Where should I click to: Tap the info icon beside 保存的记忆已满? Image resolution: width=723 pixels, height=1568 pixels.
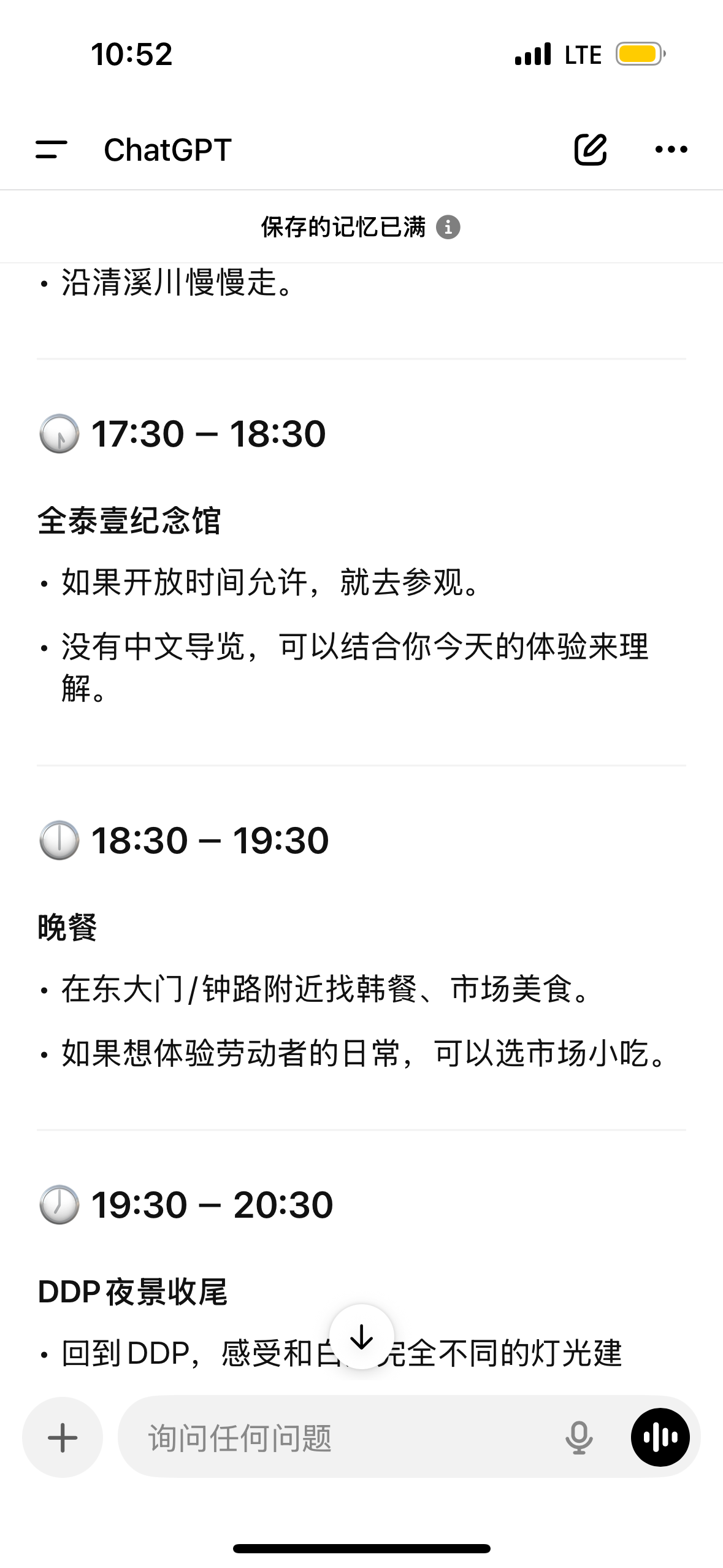[448, 227]
